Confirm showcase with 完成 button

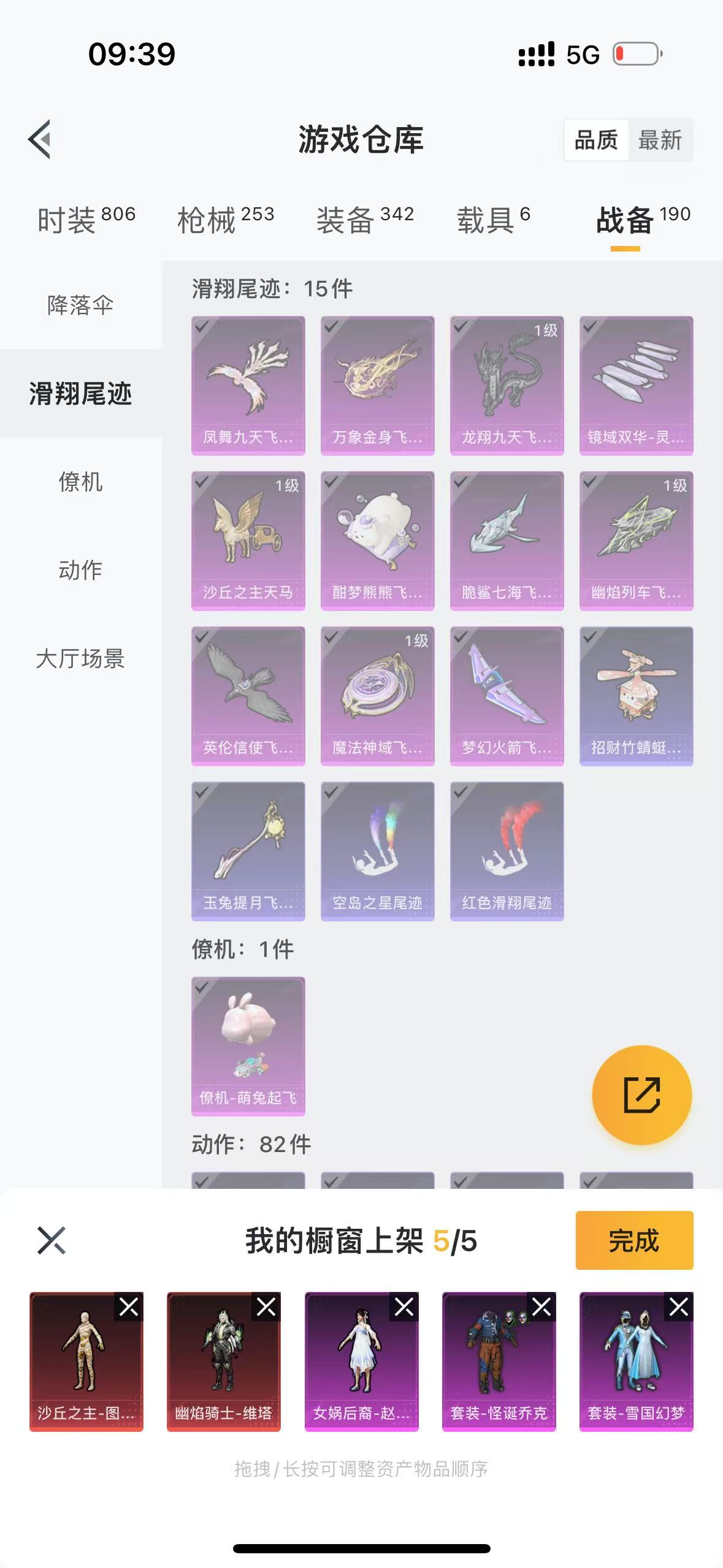click(634, 1240)
